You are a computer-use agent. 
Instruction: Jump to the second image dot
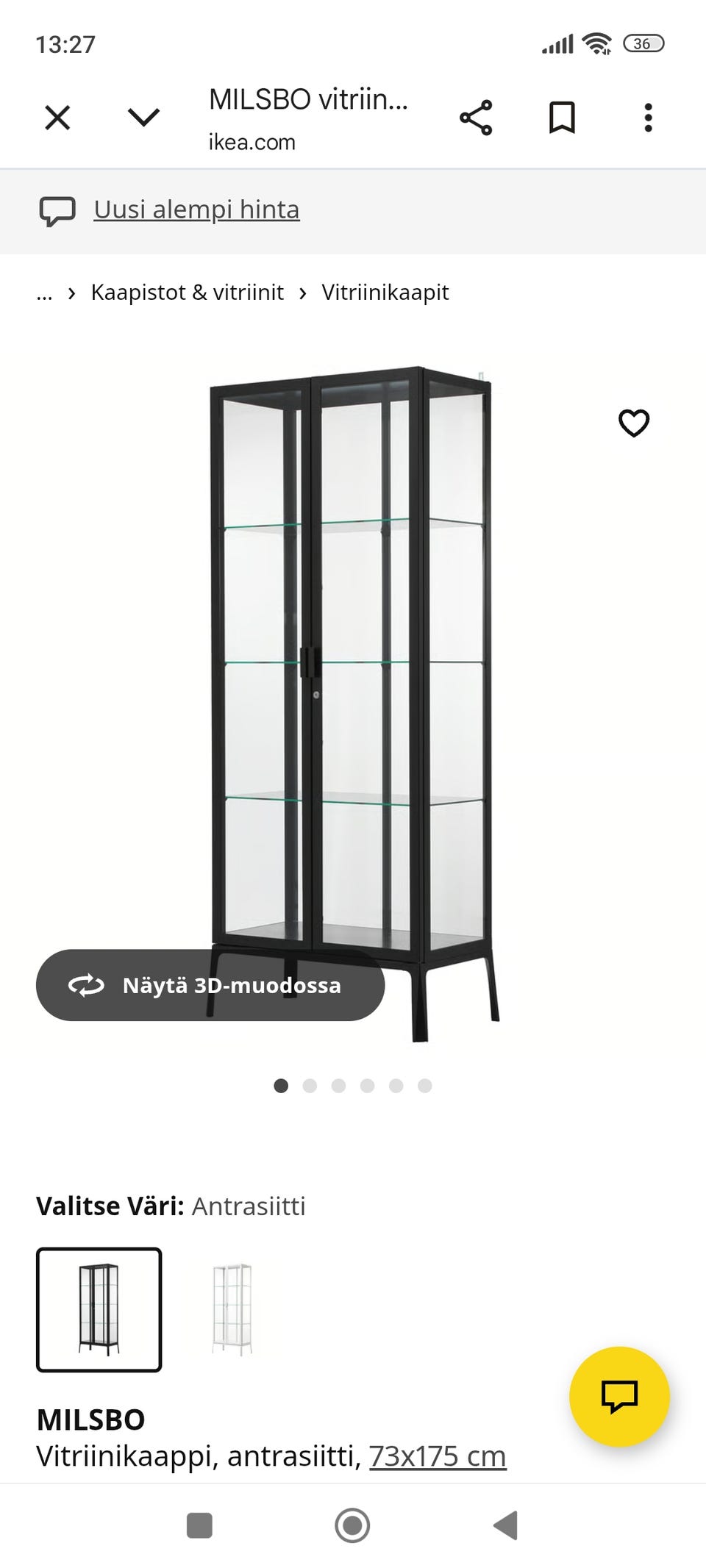point(310,1086)
